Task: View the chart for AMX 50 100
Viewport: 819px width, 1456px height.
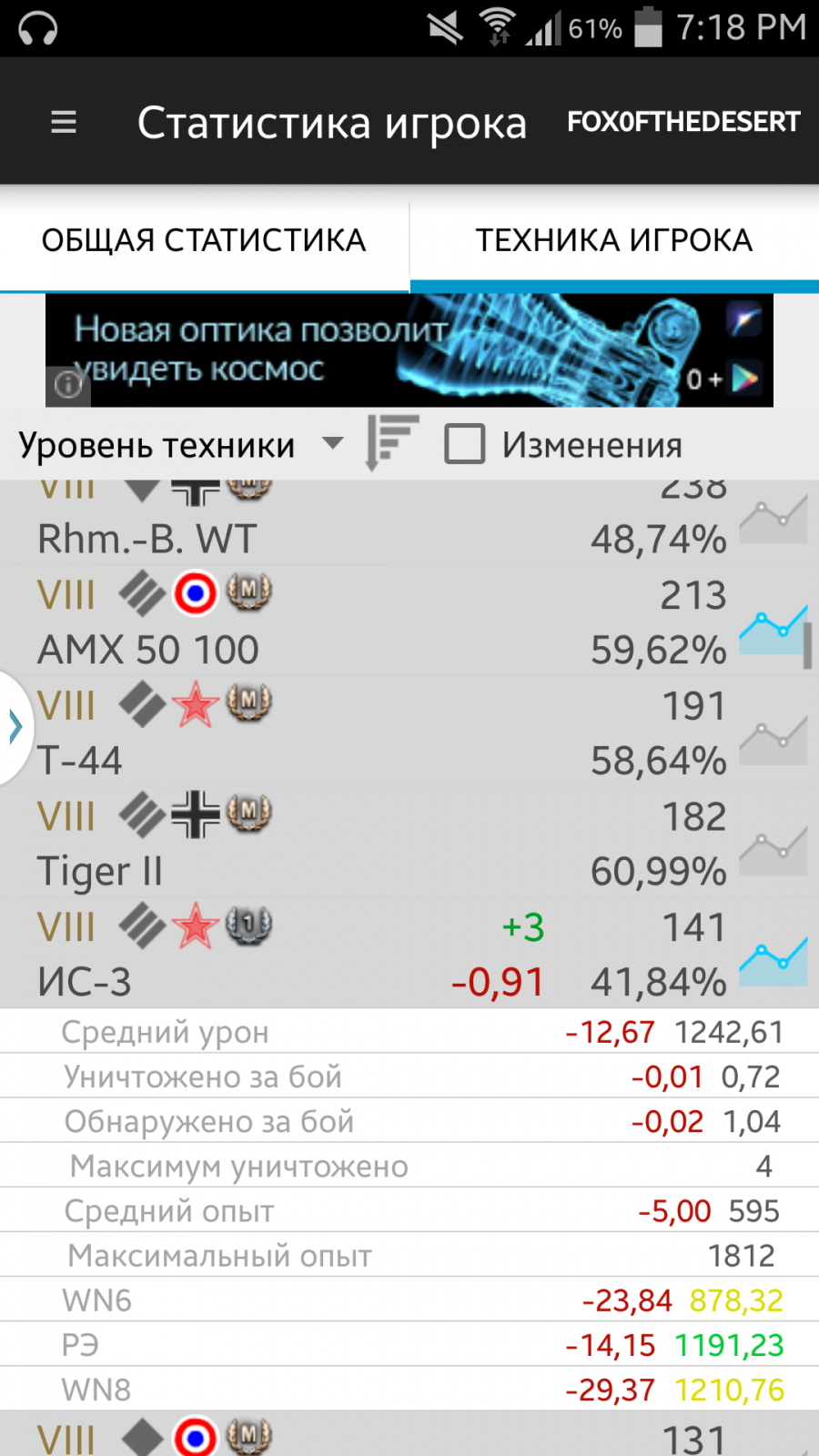Action: (x=773, y=630)
